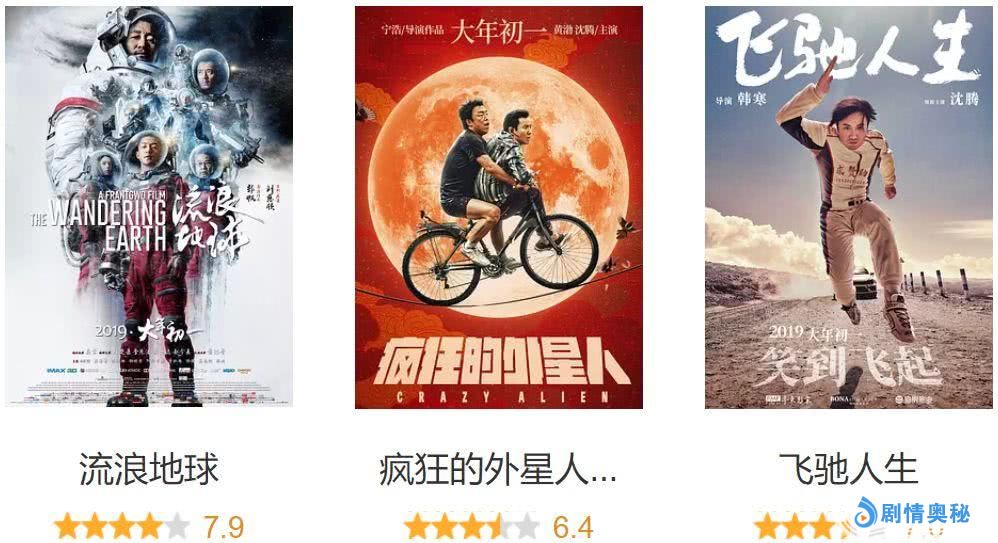Open The Wandering Earth (流浪地球) movie card
Screen dimensions: 998x543
coord(149,207)
